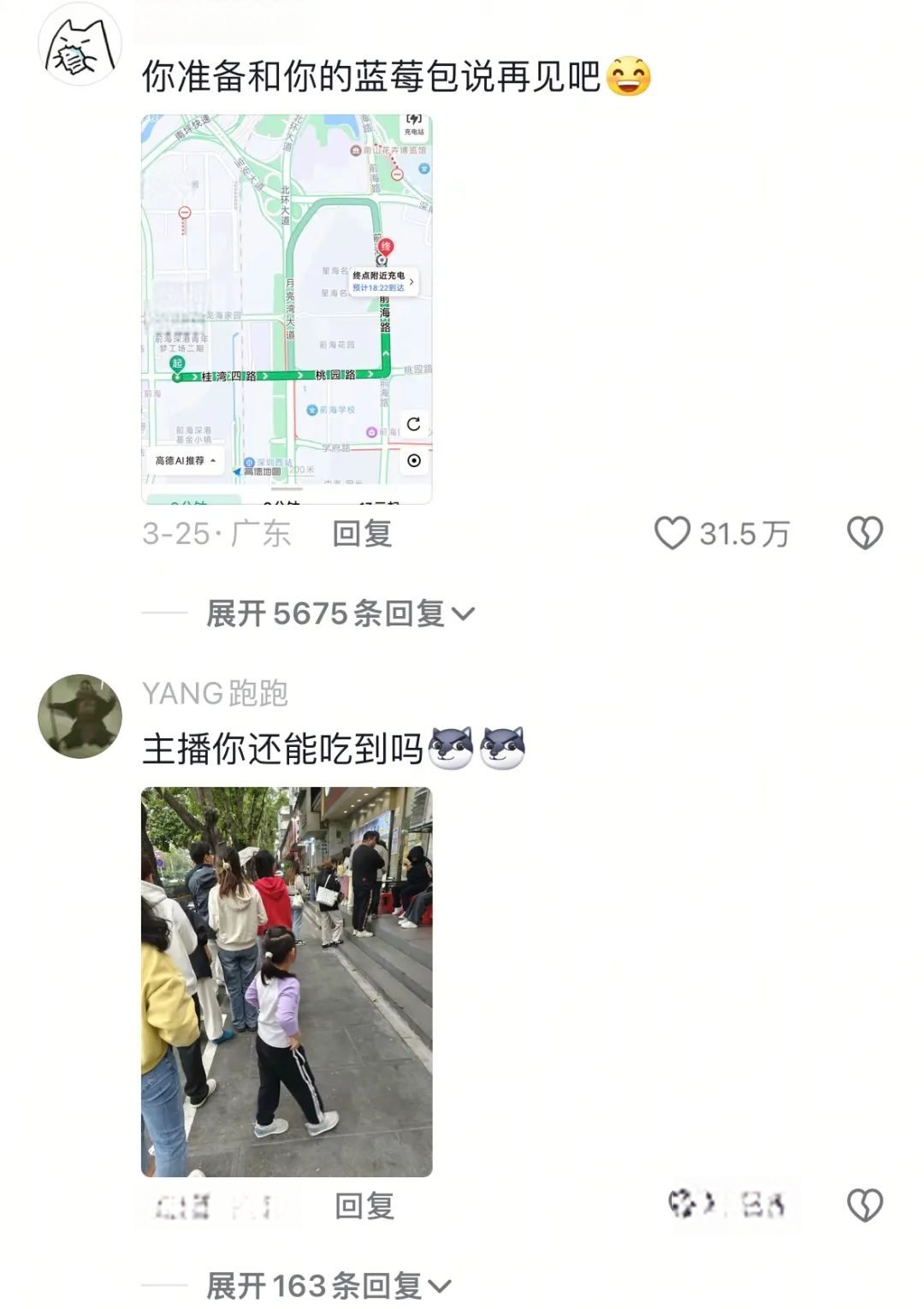
Task: Open YANG跑跑's profile avatar
Action: pos(80,716)
